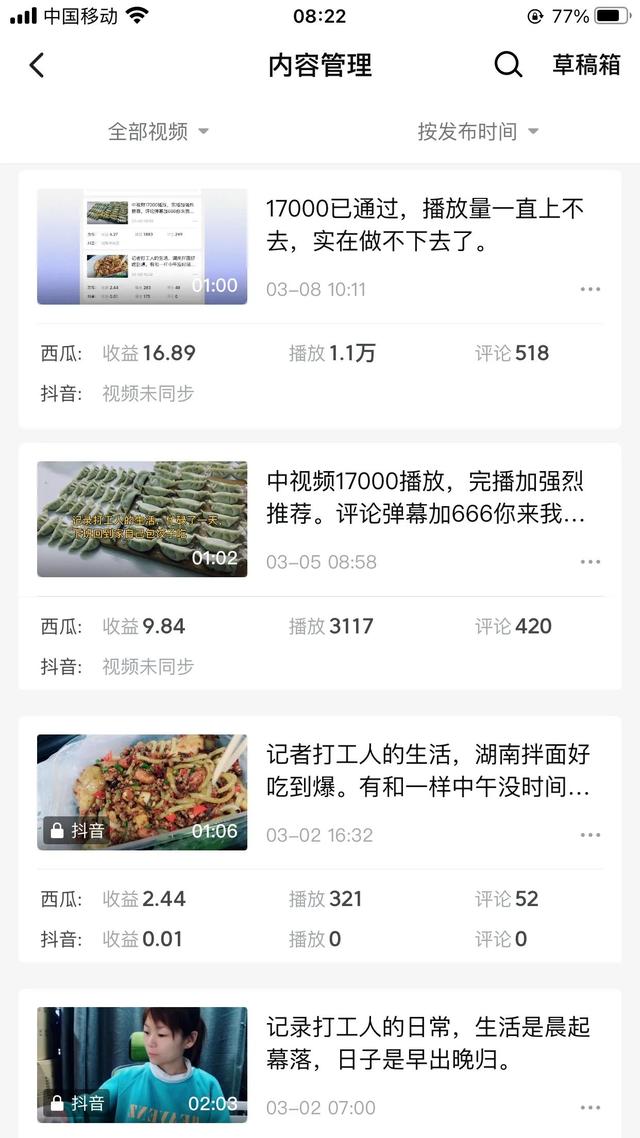Open more options for the 03-02 16:32 video
Viewport: 640px width, 1138px height.
590,835
